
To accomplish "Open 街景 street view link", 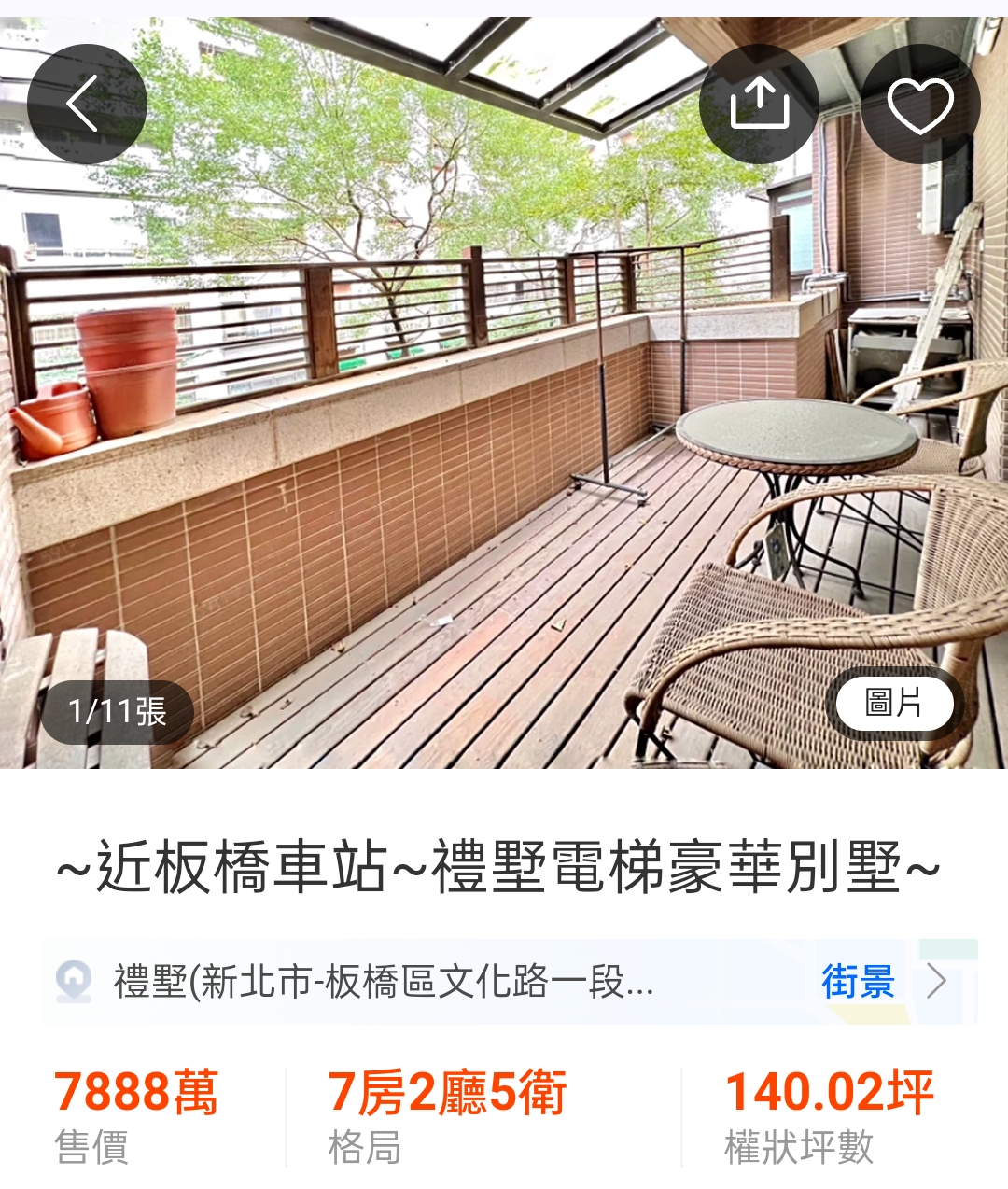I will (x=858, y=982).
